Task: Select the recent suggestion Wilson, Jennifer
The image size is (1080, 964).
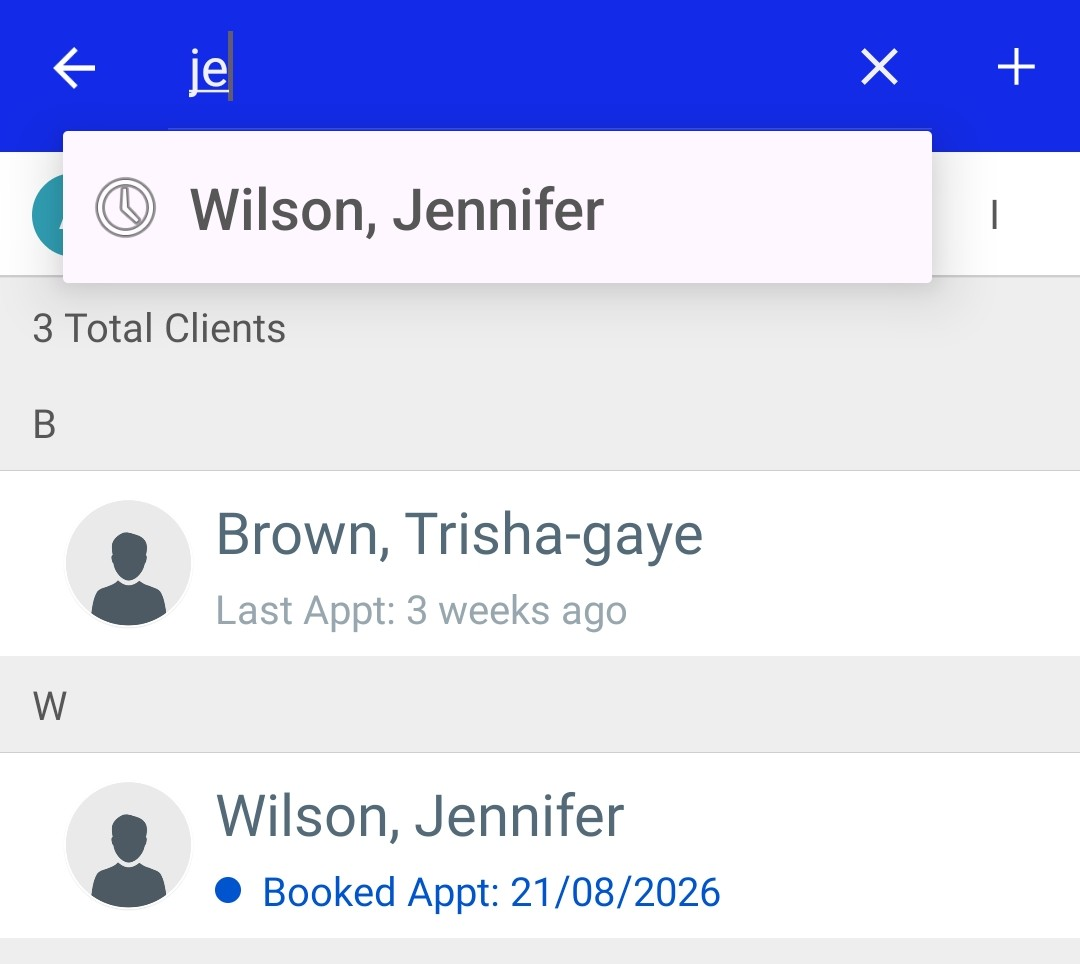Action: (497, 207)
